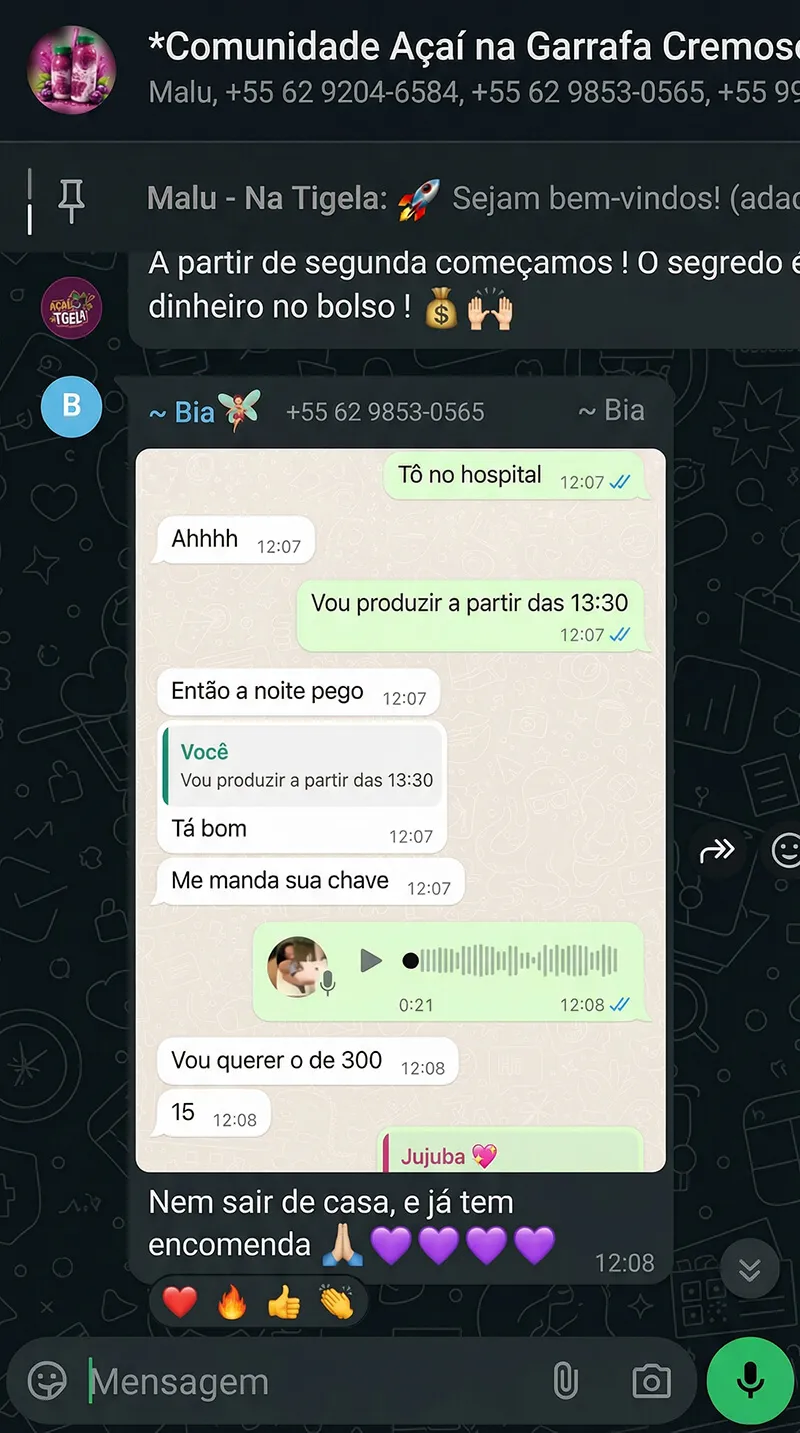This screenshot has height=1433, width=800.
Task: Click the forward arrow beside the message
Action: pos(718,849)
